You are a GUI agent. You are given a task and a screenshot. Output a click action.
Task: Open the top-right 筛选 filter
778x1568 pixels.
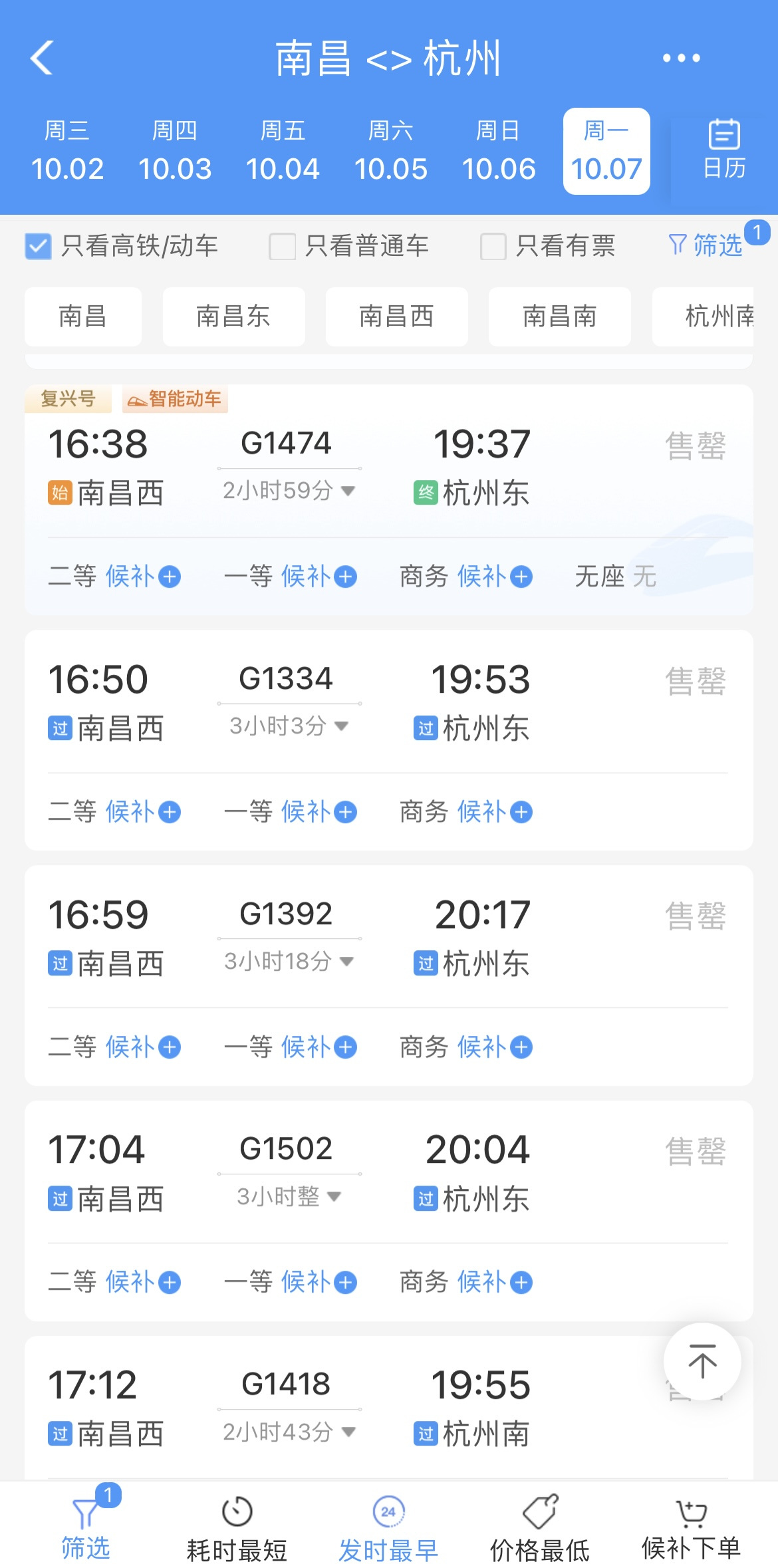coord(706,245)
